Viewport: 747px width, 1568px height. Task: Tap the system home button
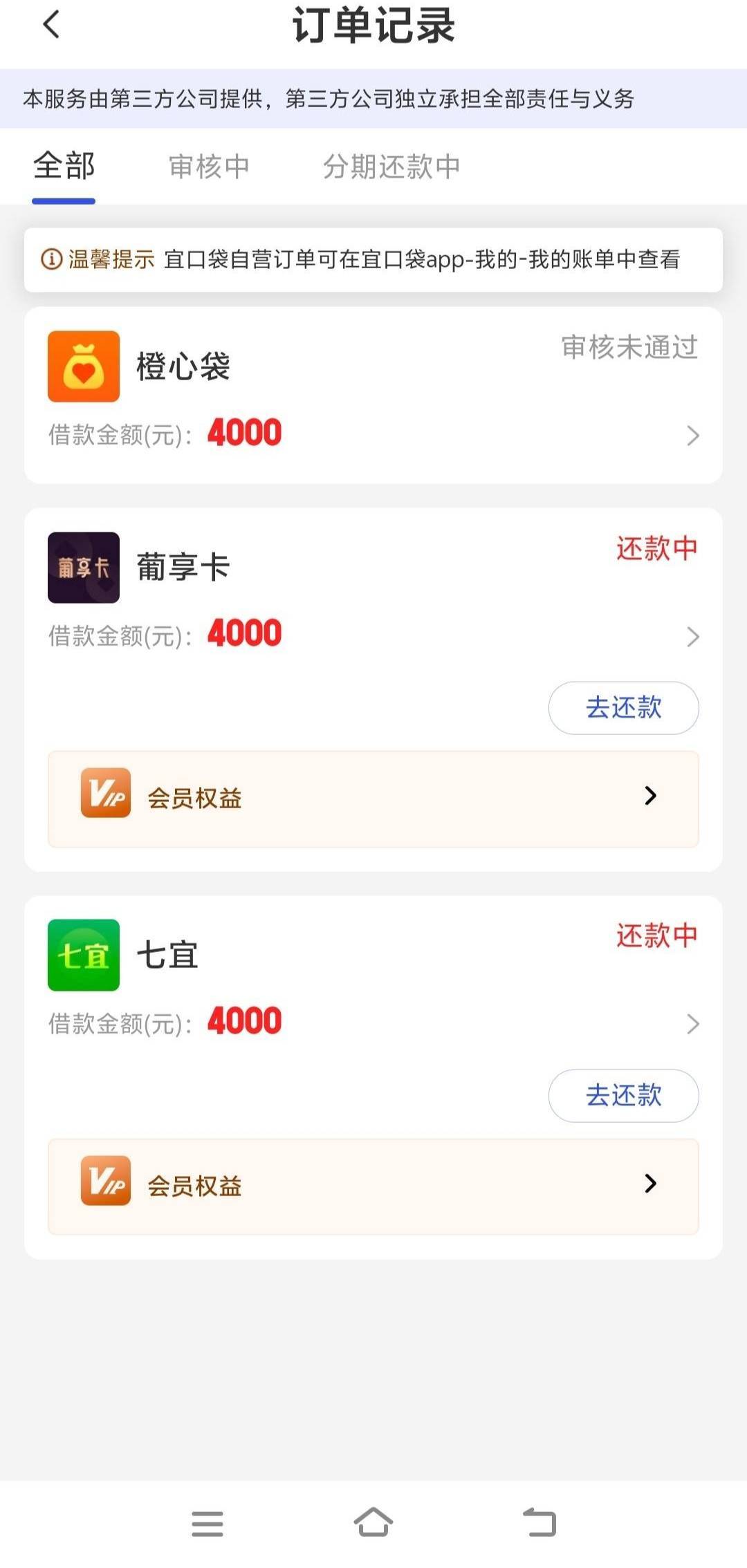tap(373, 1522)
